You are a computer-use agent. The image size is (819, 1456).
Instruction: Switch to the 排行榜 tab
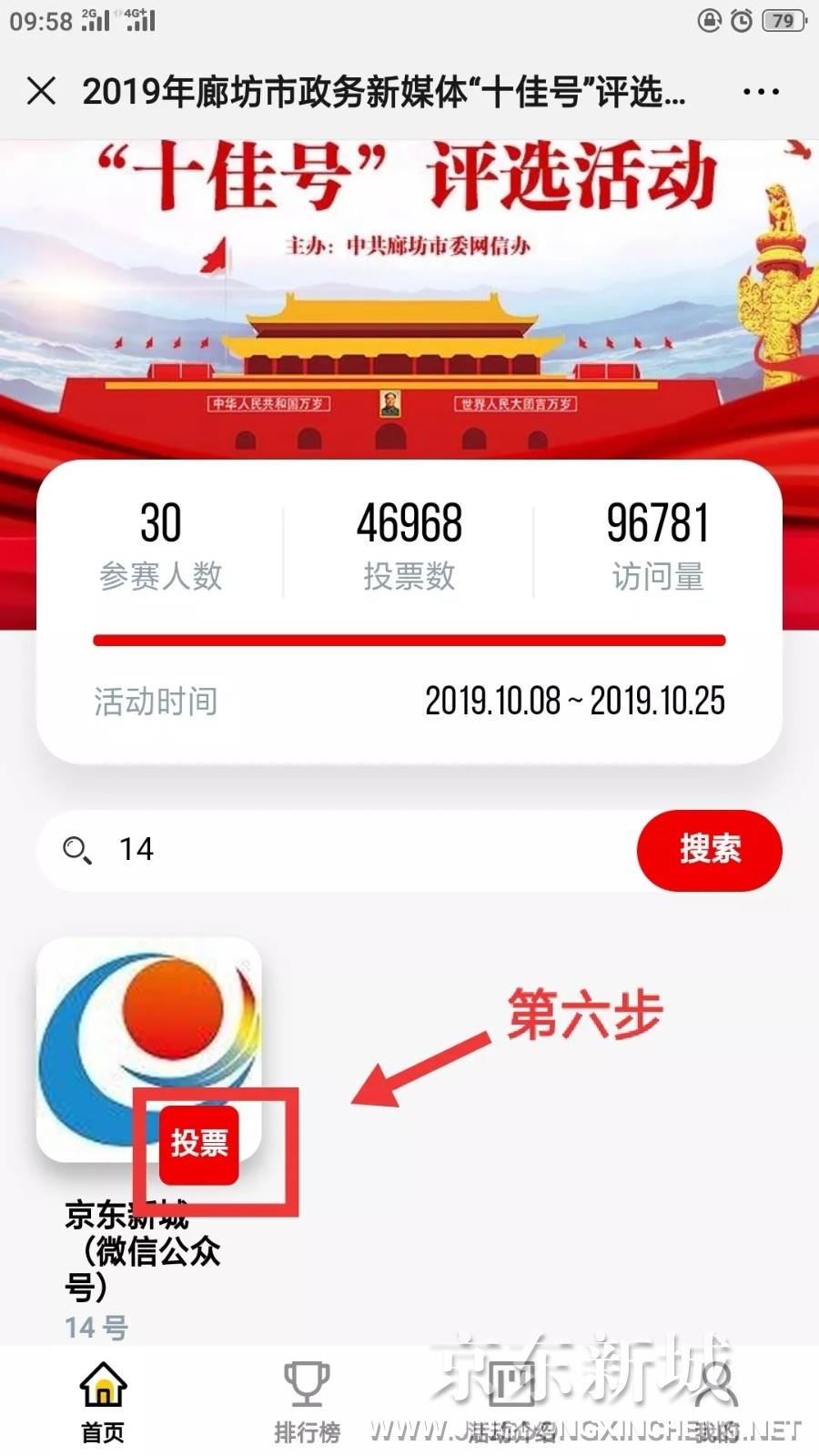(307, 1401)
